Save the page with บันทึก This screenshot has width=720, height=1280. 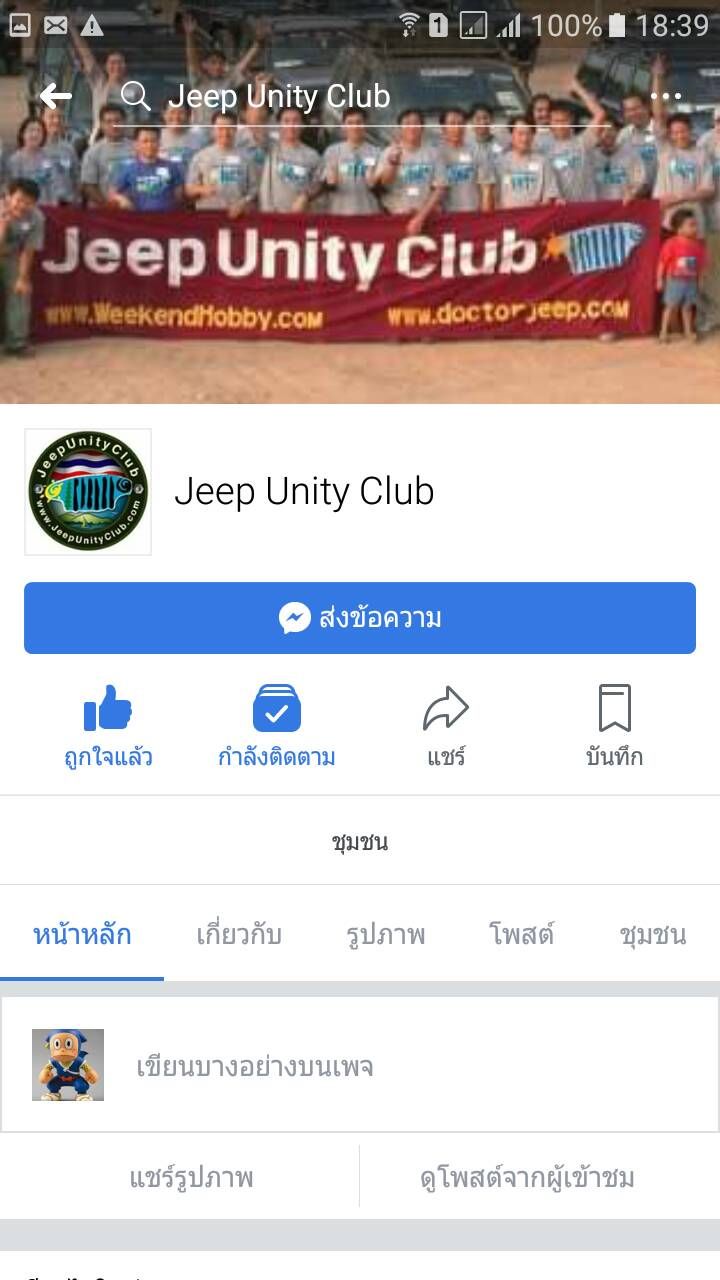614,725
